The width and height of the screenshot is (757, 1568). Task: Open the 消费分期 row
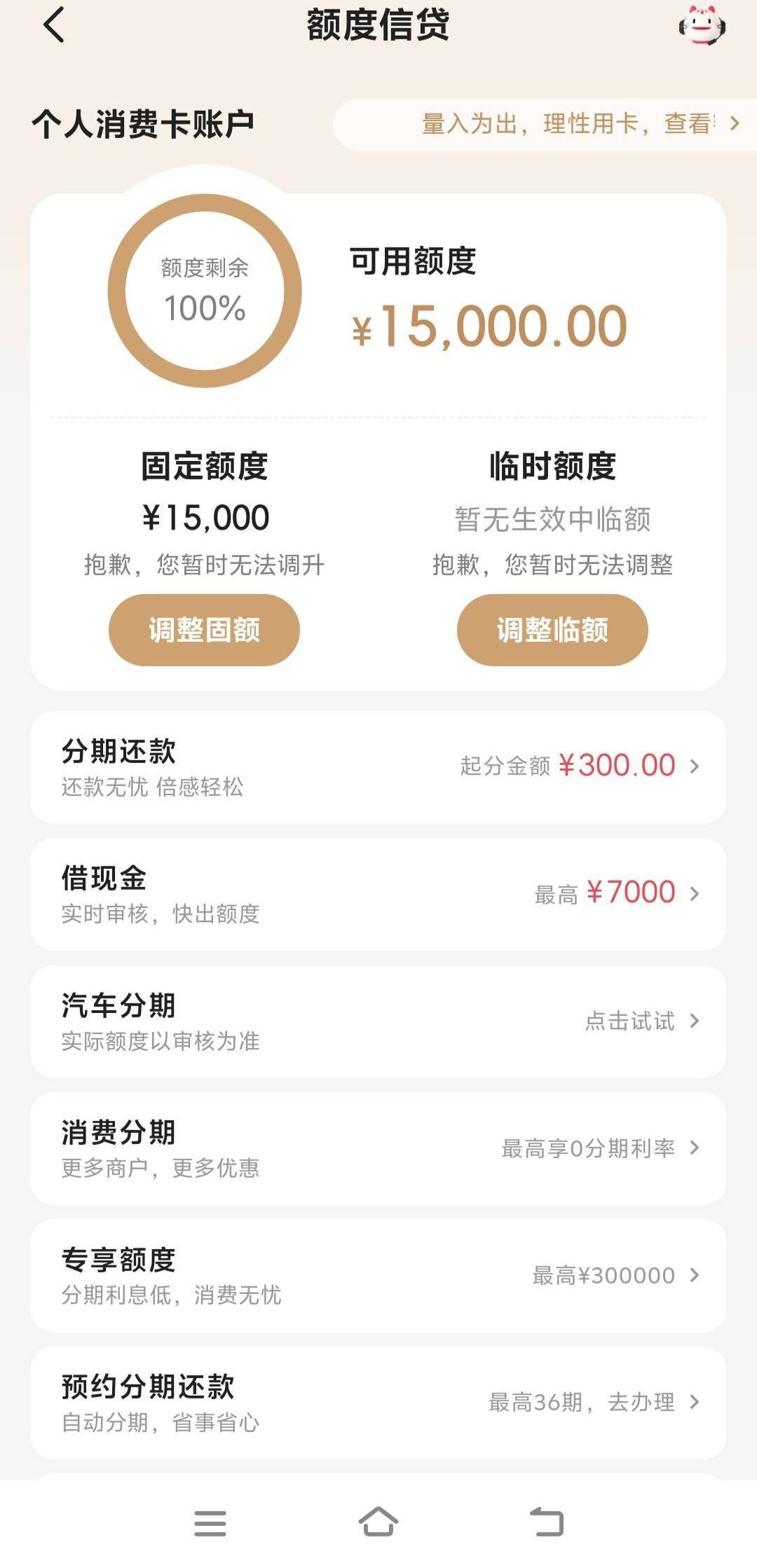pyautogui.click(x=378, y=1148)
